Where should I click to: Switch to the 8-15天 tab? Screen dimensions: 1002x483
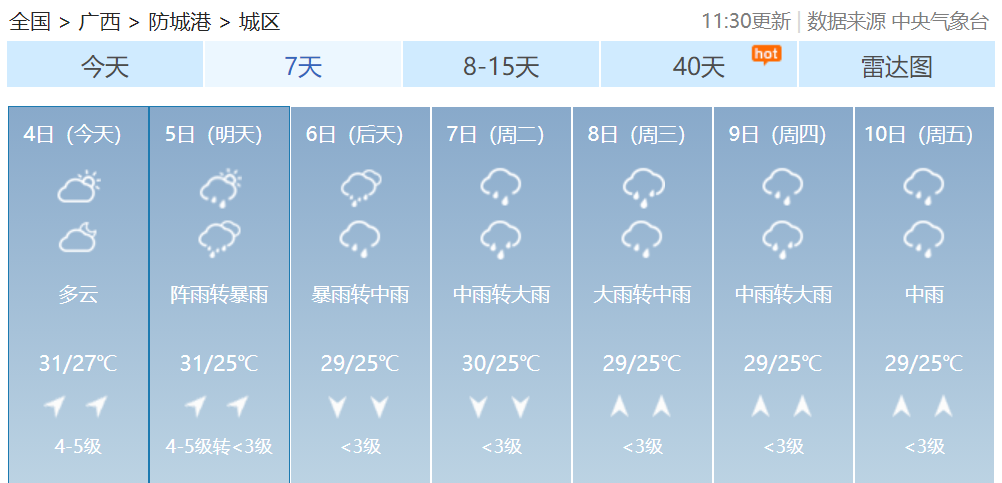coord(500,66)
